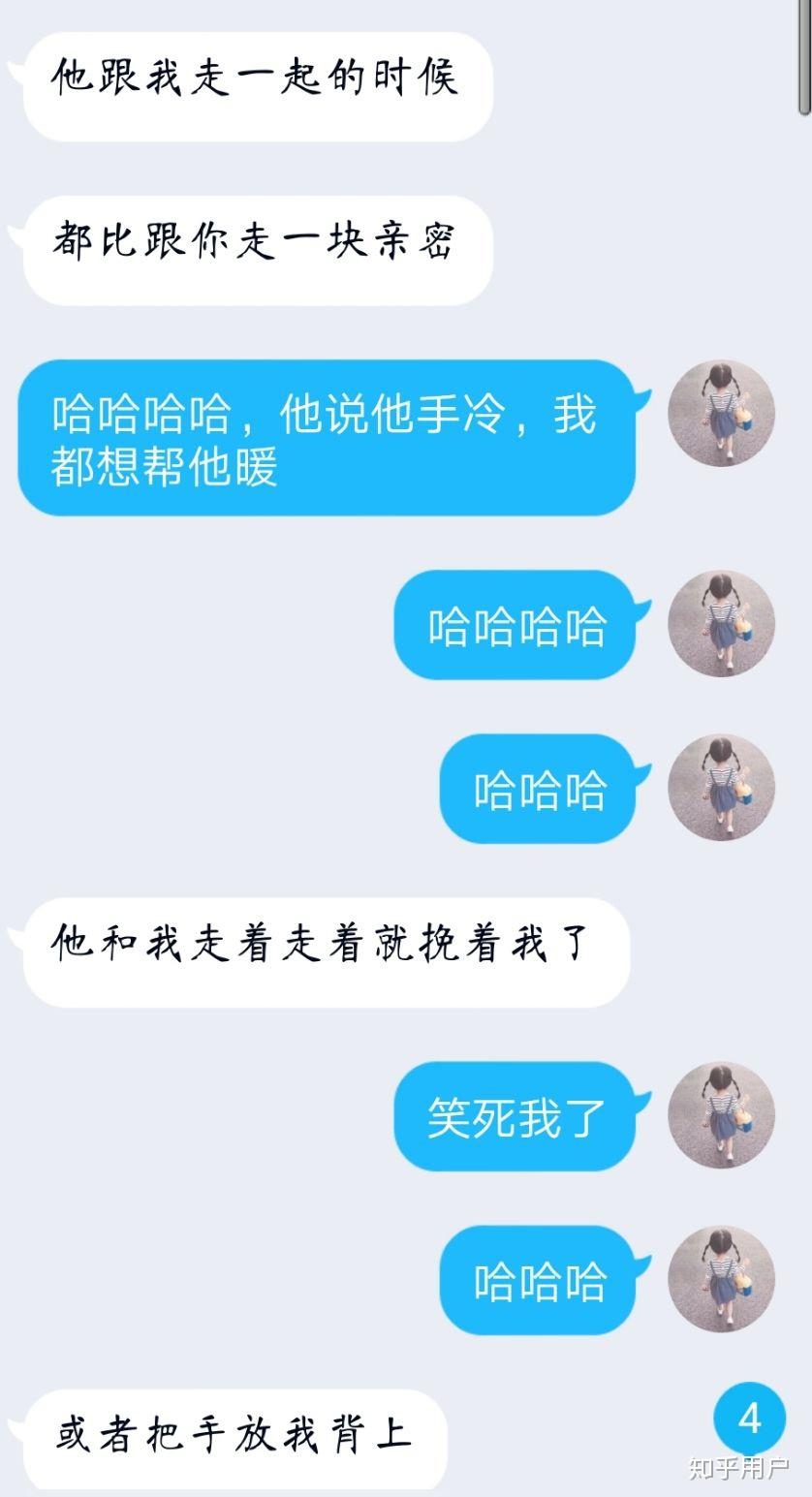This screenshot has height=1497, width=812.
Task: Open sender's avatar beside the 笑死我了 message
Action: 721,1116
